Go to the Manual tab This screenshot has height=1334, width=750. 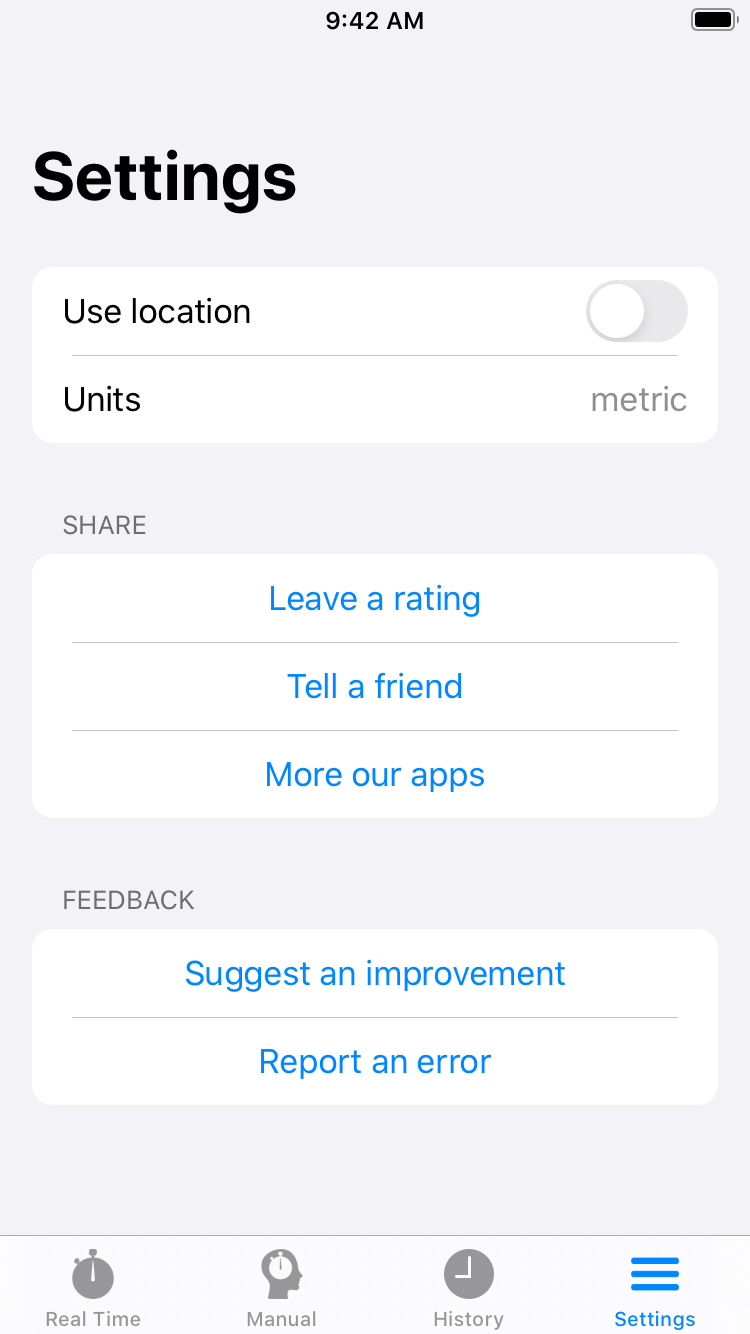pyautogui.click(x=281, y=1288)
